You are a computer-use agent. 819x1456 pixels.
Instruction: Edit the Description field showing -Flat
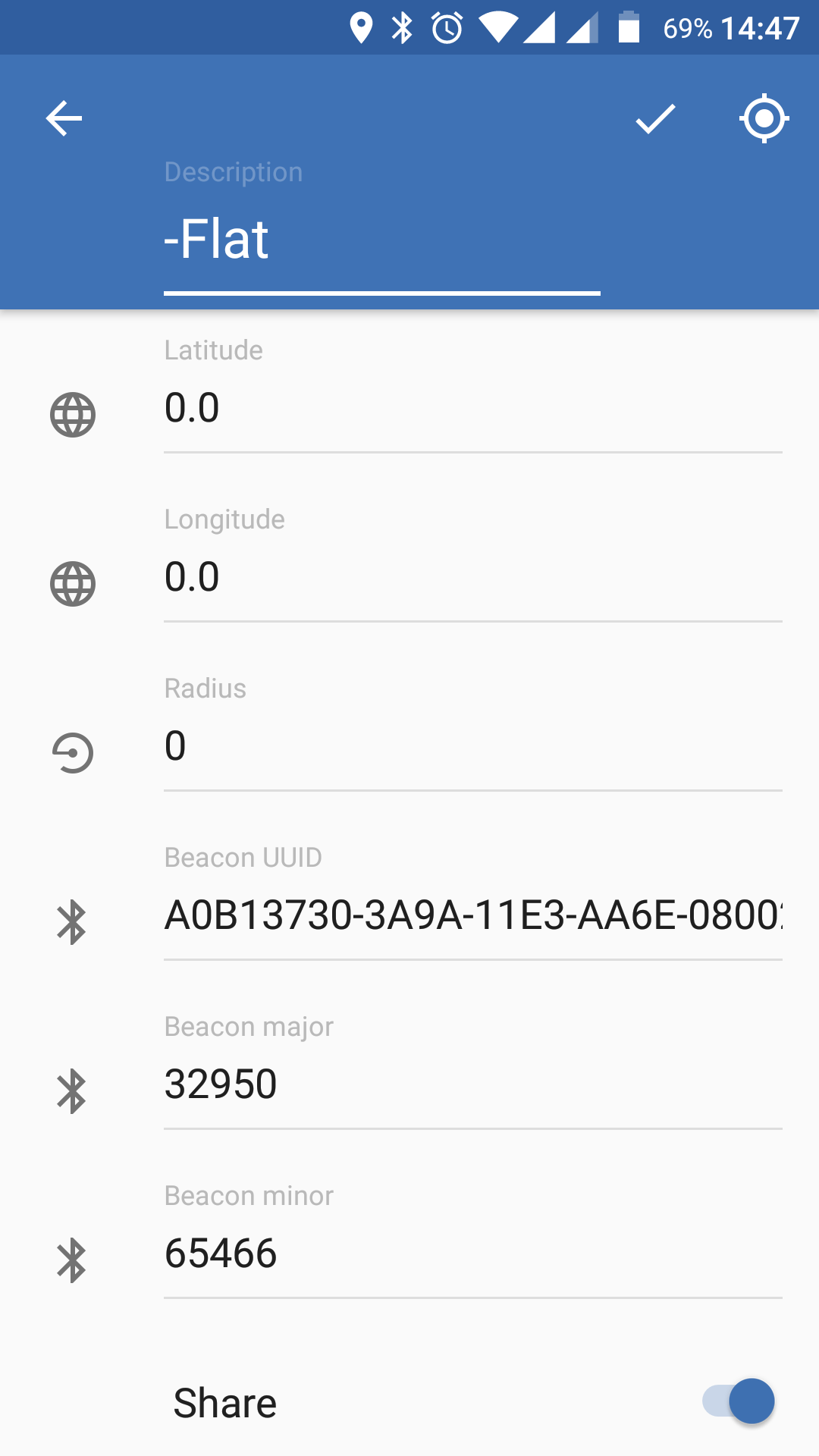point(381,240)
